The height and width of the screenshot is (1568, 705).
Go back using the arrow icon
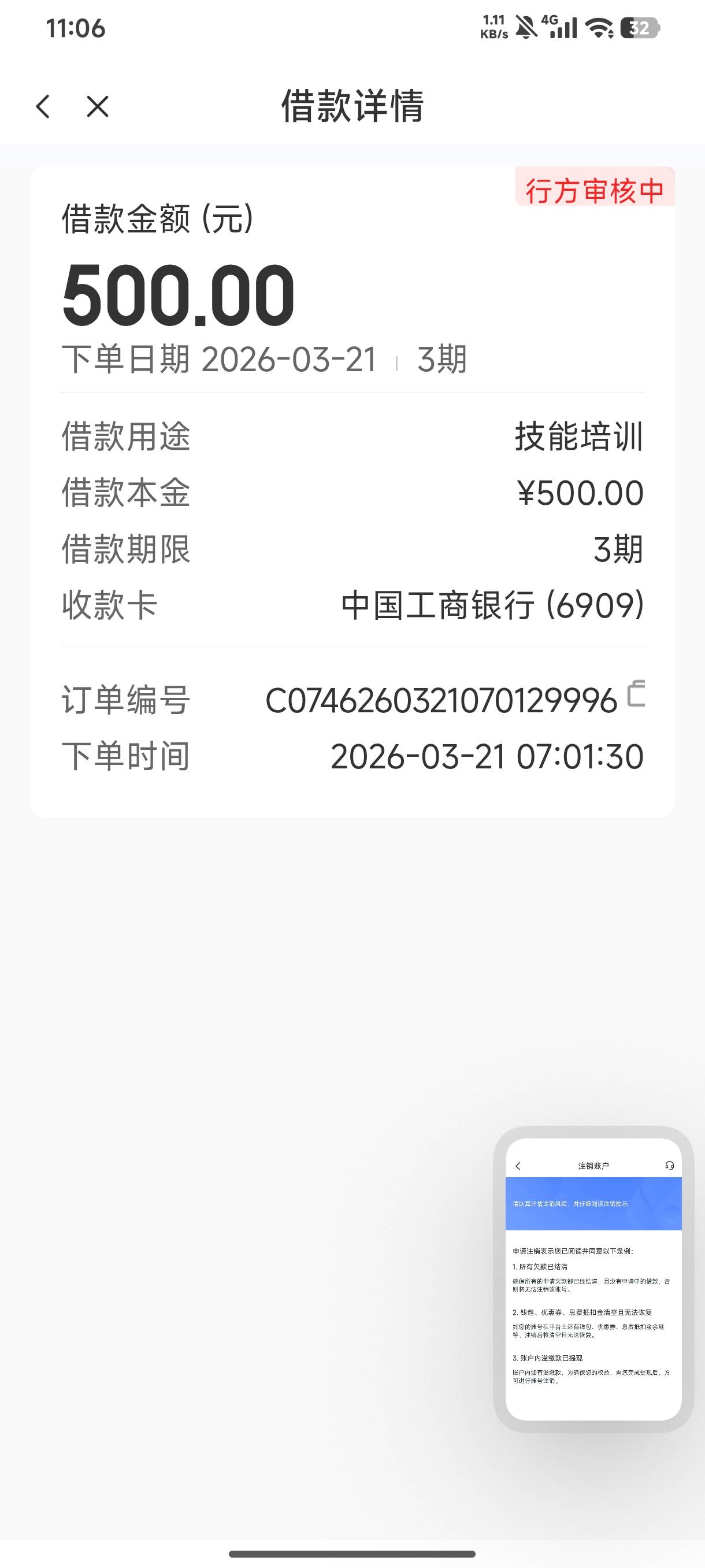click(43, 106)
